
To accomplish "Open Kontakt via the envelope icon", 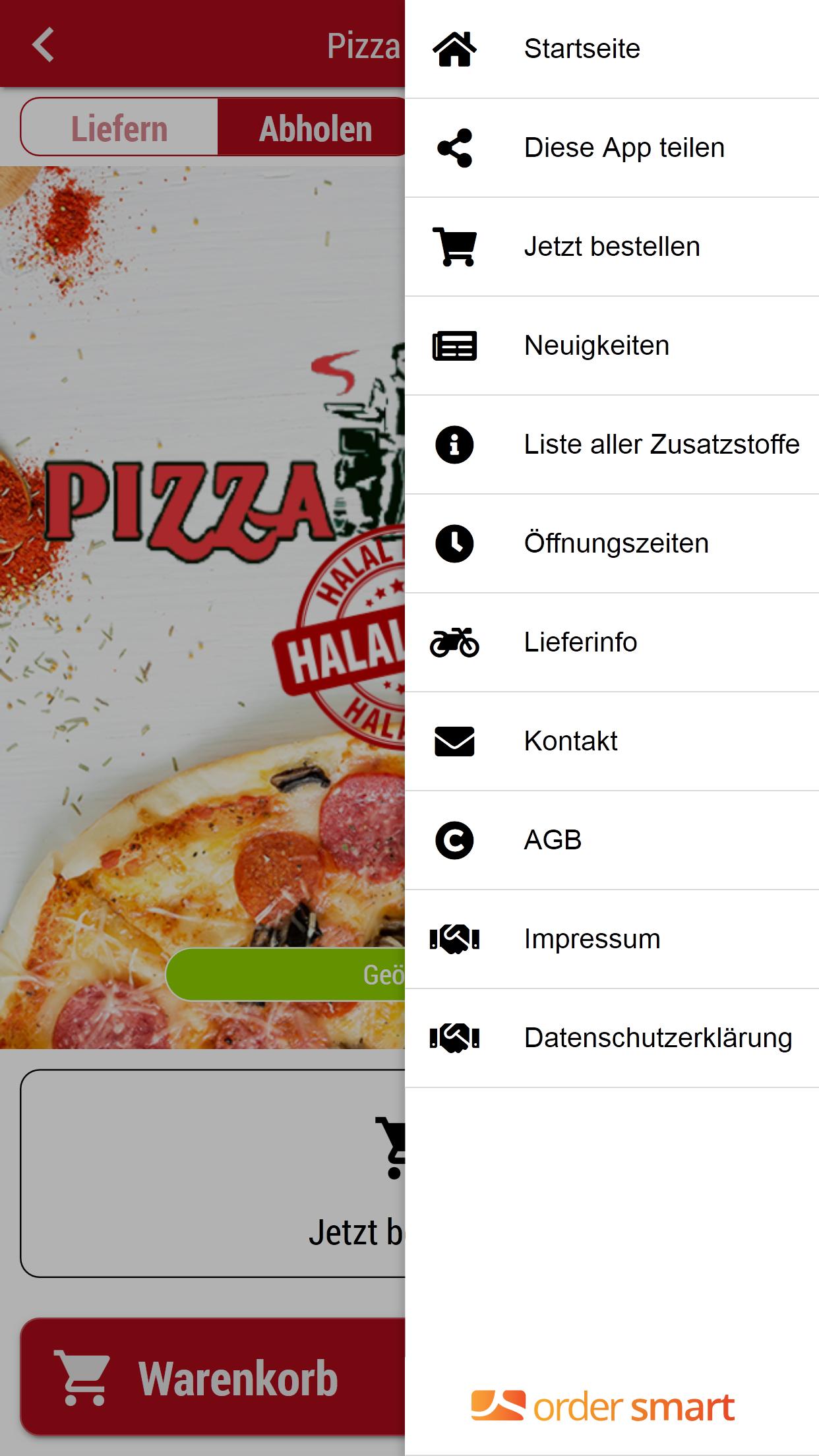I will (455, 741).
